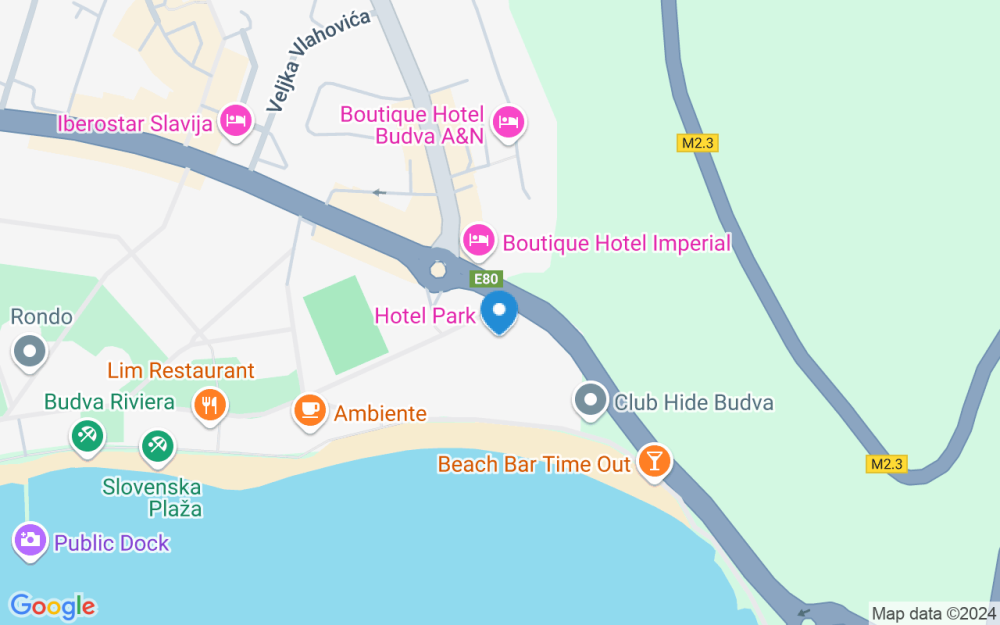Viewport: 1000px width, 625px height.
Task: View the Club Hide Budva place marker
Action: click(x=590, y=401)
